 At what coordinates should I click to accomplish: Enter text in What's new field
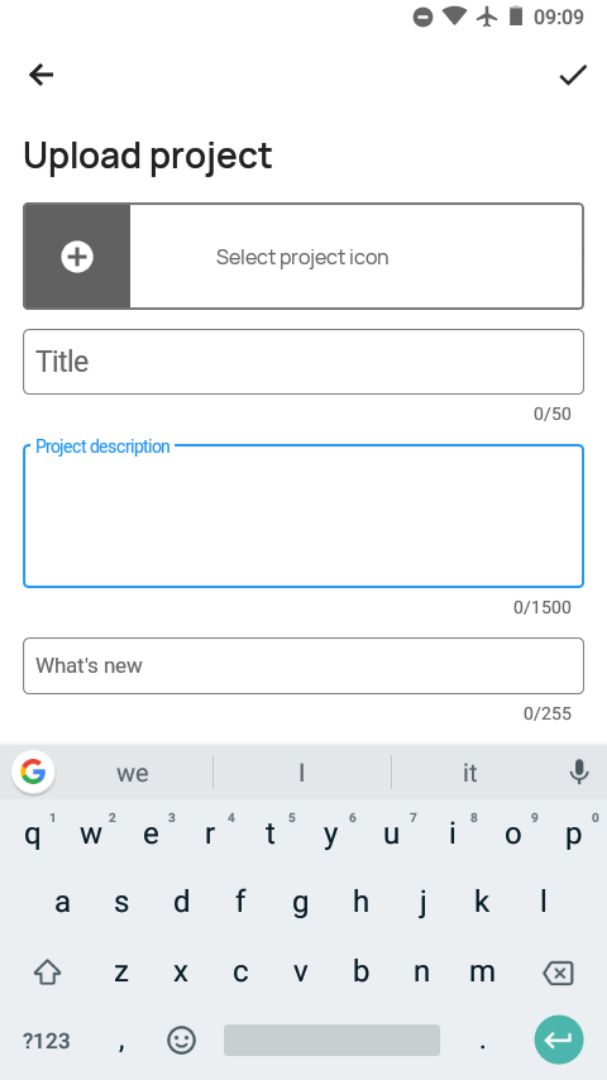pos(303,665)
